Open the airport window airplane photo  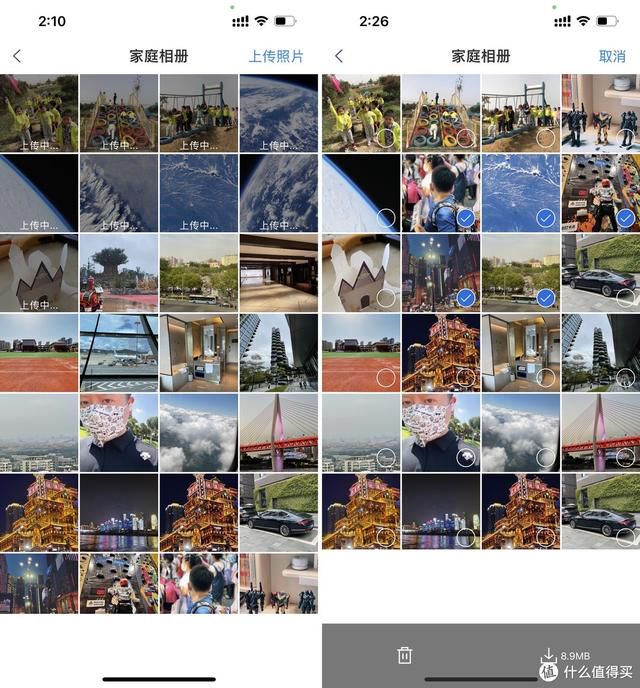click(x=118, y=352)
